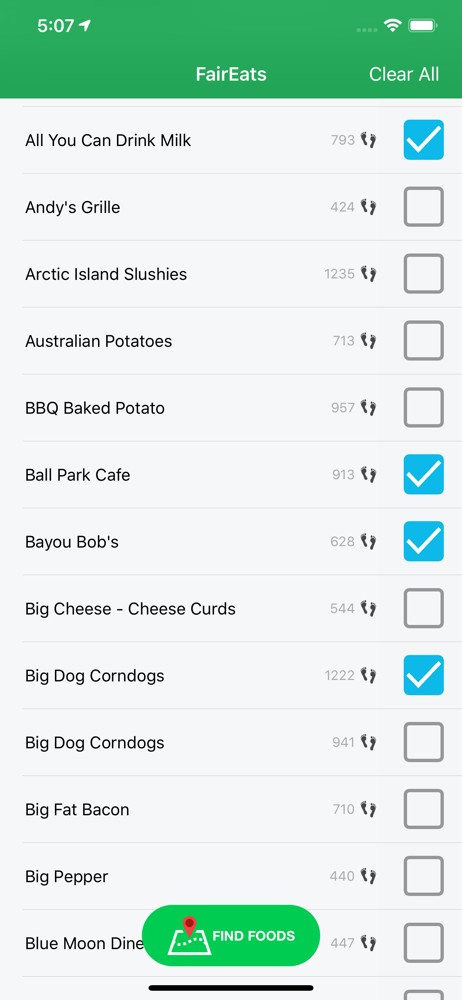462x1000 pixels.
Task: Select the BBQ Baked Potato checkbox
Action: [x=424, y=408]
